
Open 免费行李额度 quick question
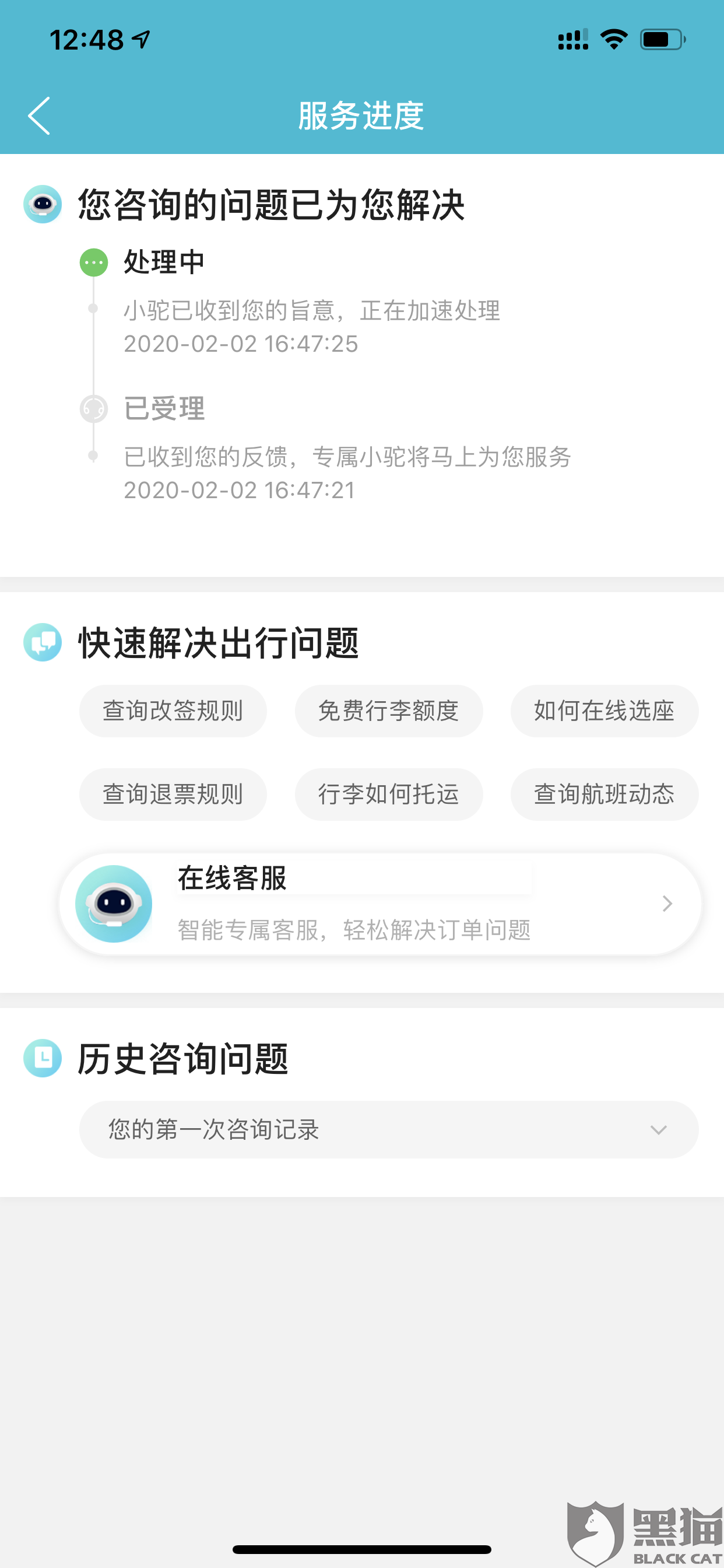tap(389, 711)
